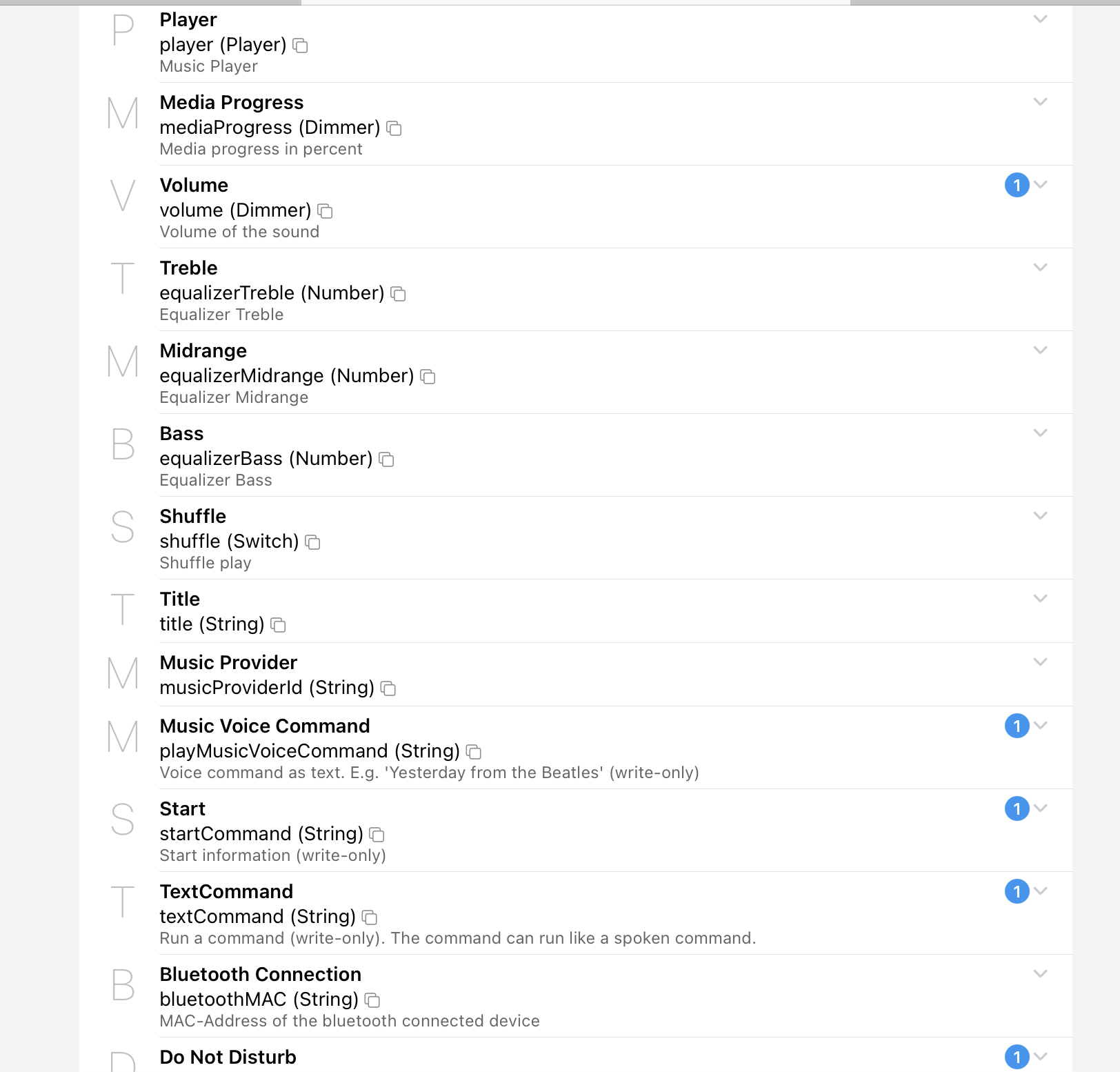Viewport: 1120px width, 1072px height.
Task: Copy the mediaProgress channel ID
Action: (x=394, y=128)
